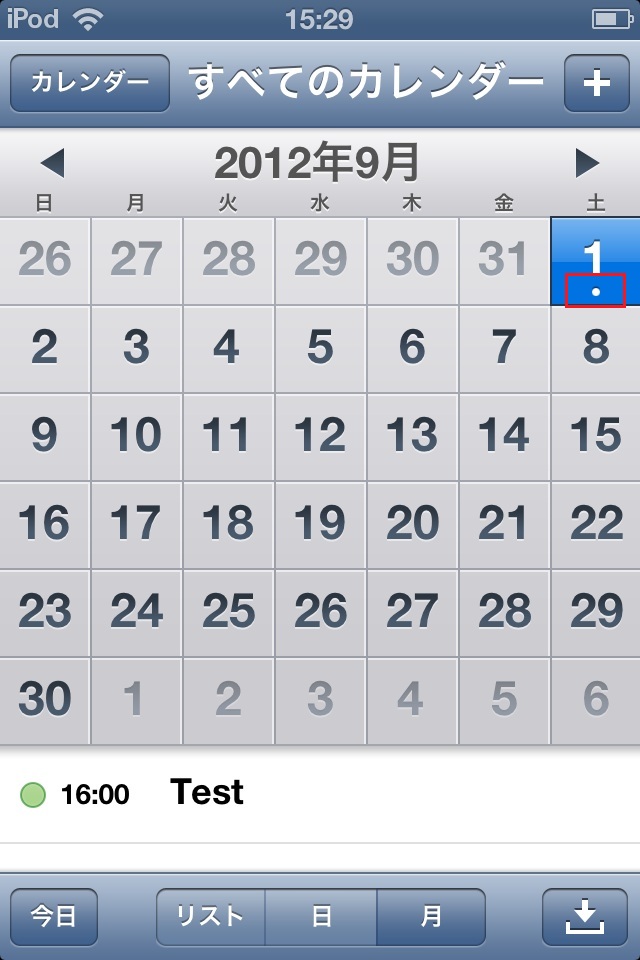Switch to the リスト list view
Viewport: 640px width, 960px height.
click(211, 916)
